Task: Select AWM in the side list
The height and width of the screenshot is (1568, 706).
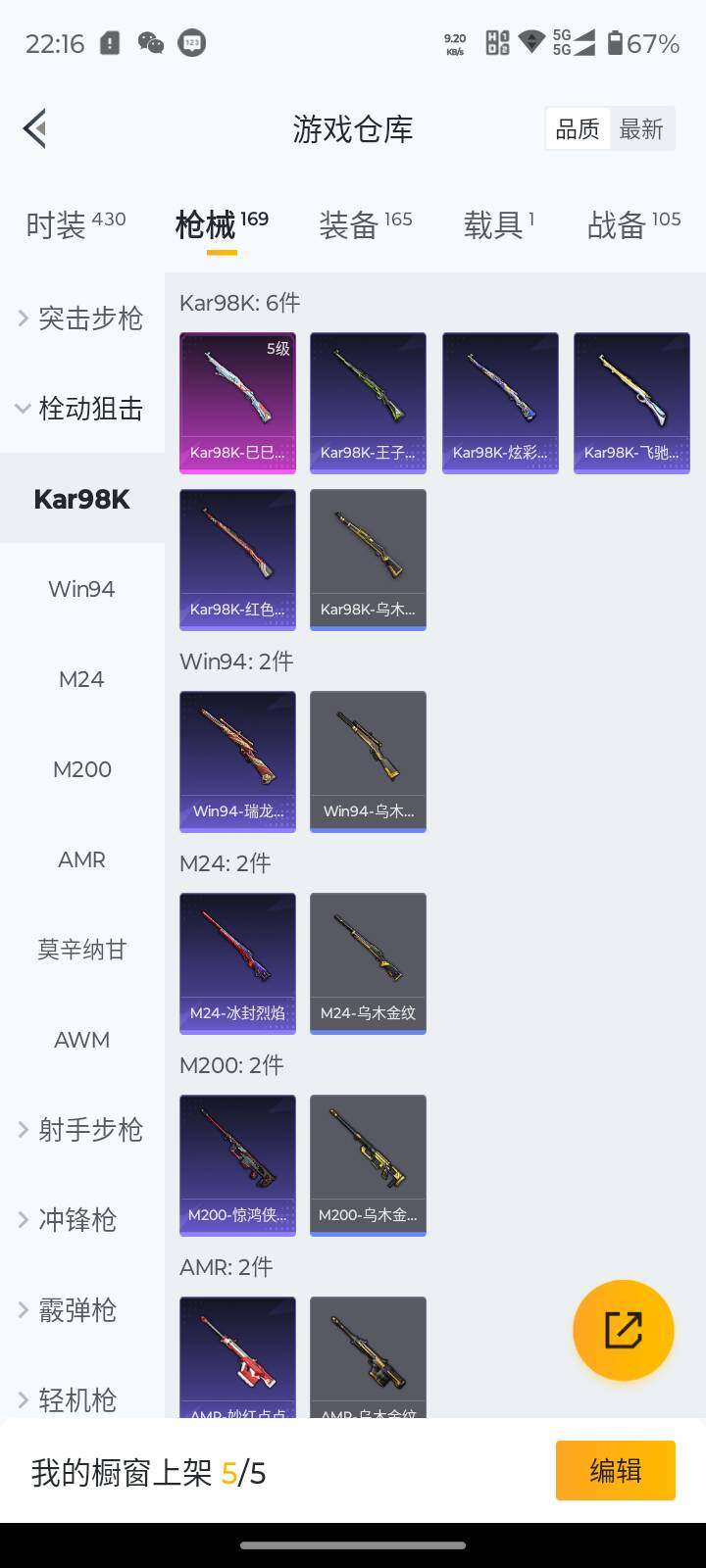Action: click(81, 1040)
